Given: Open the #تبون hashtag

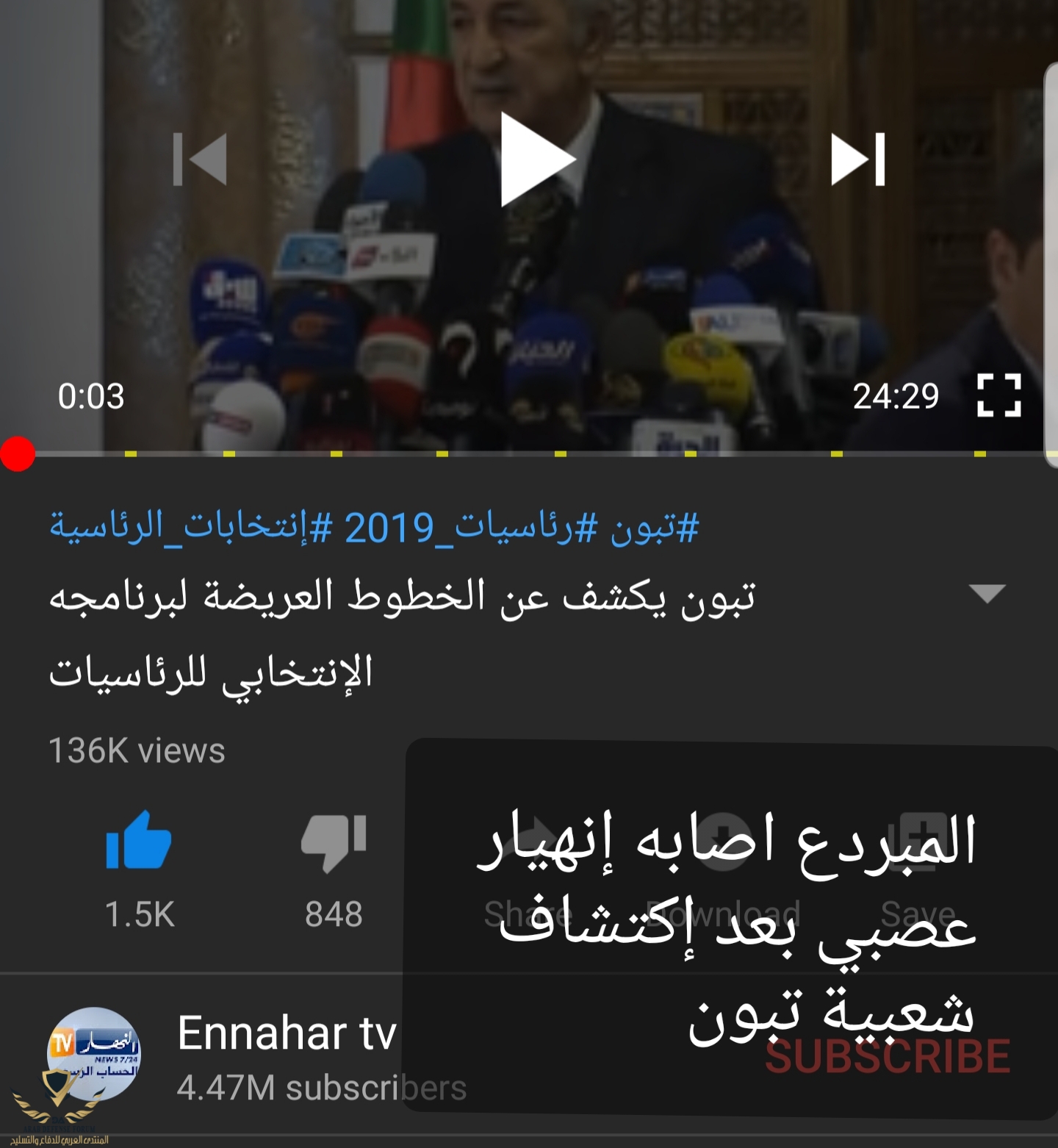Looking at the screenshot, I should click(x=655, y=528).
